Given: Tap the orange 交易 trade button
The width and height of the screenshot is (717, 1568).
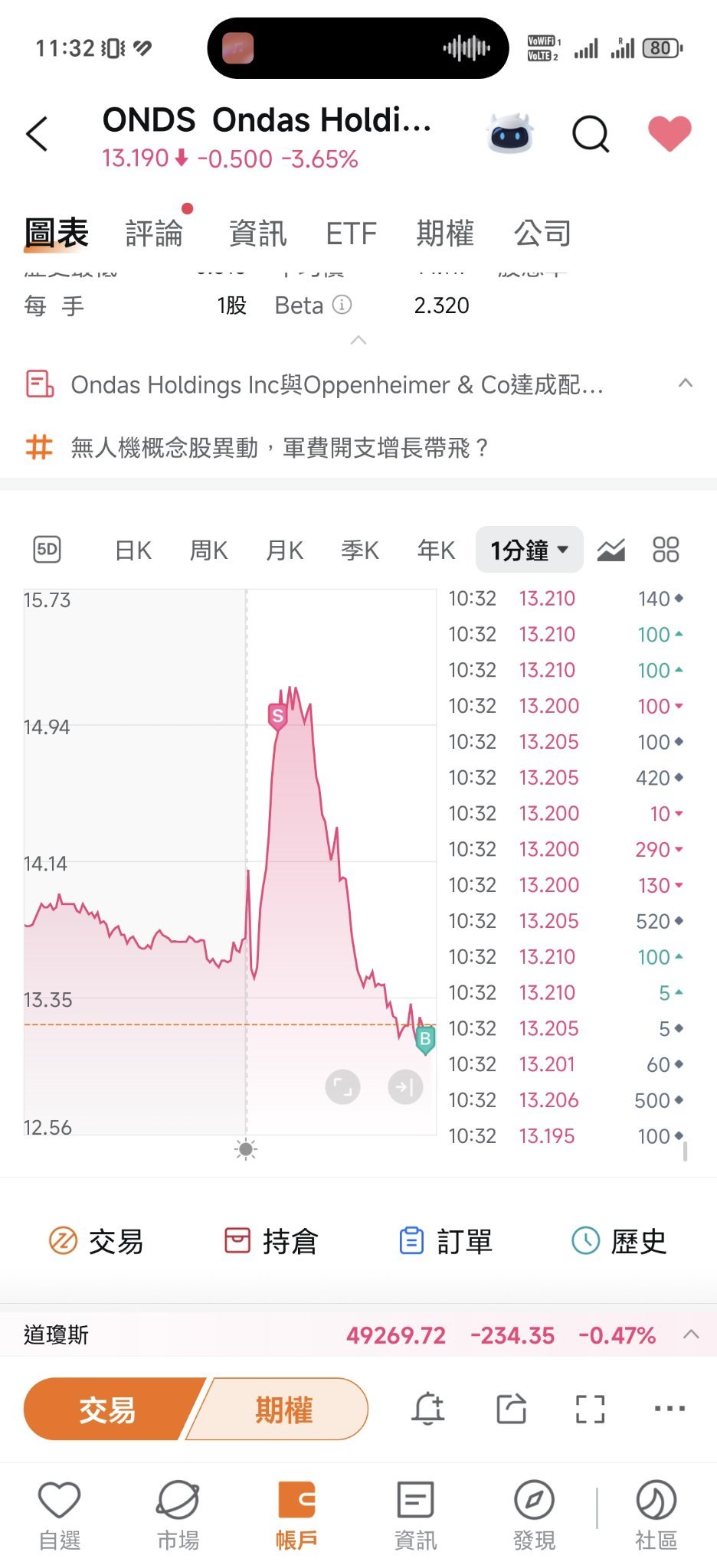Looking at the screenshot, I should [x=109, y=1409].
